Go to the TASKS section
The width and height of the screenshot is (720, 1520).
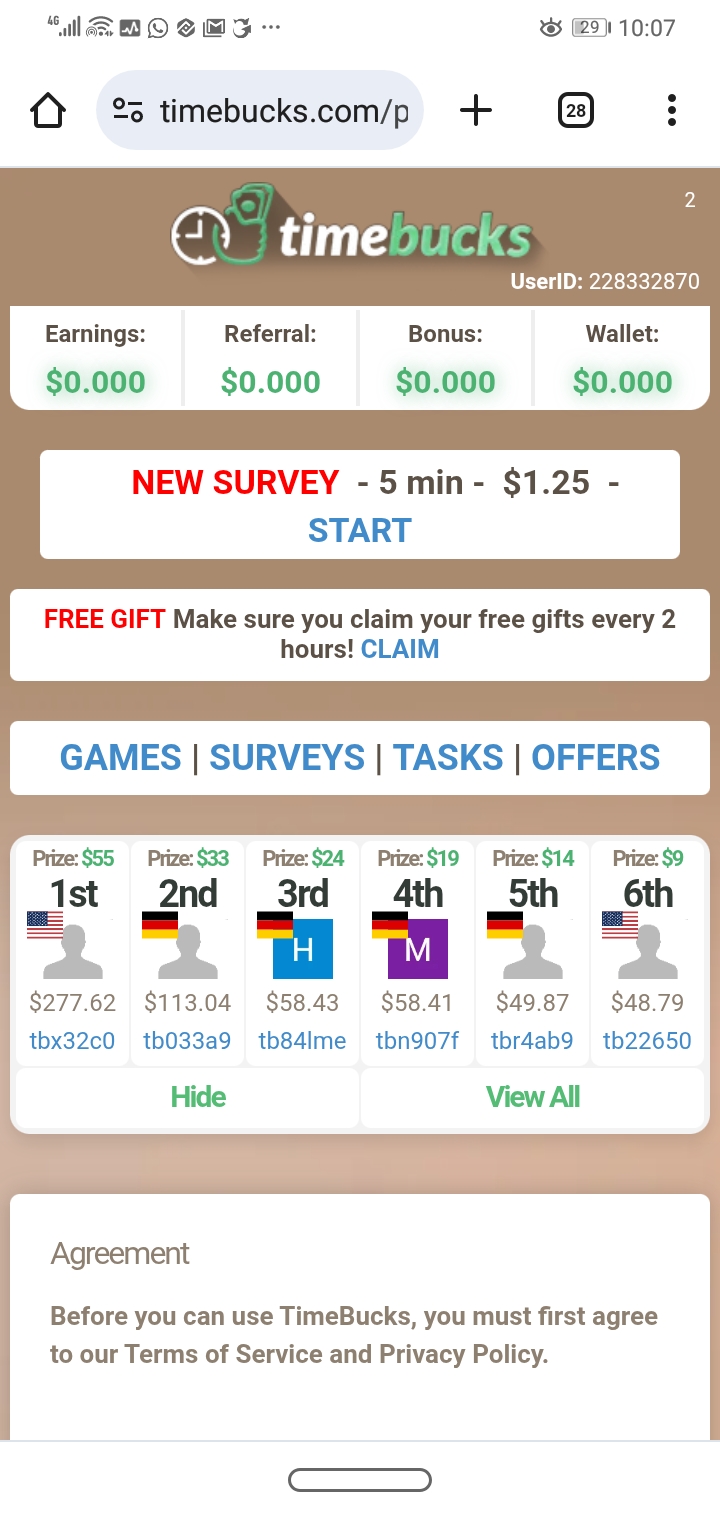tap(448, 757)
